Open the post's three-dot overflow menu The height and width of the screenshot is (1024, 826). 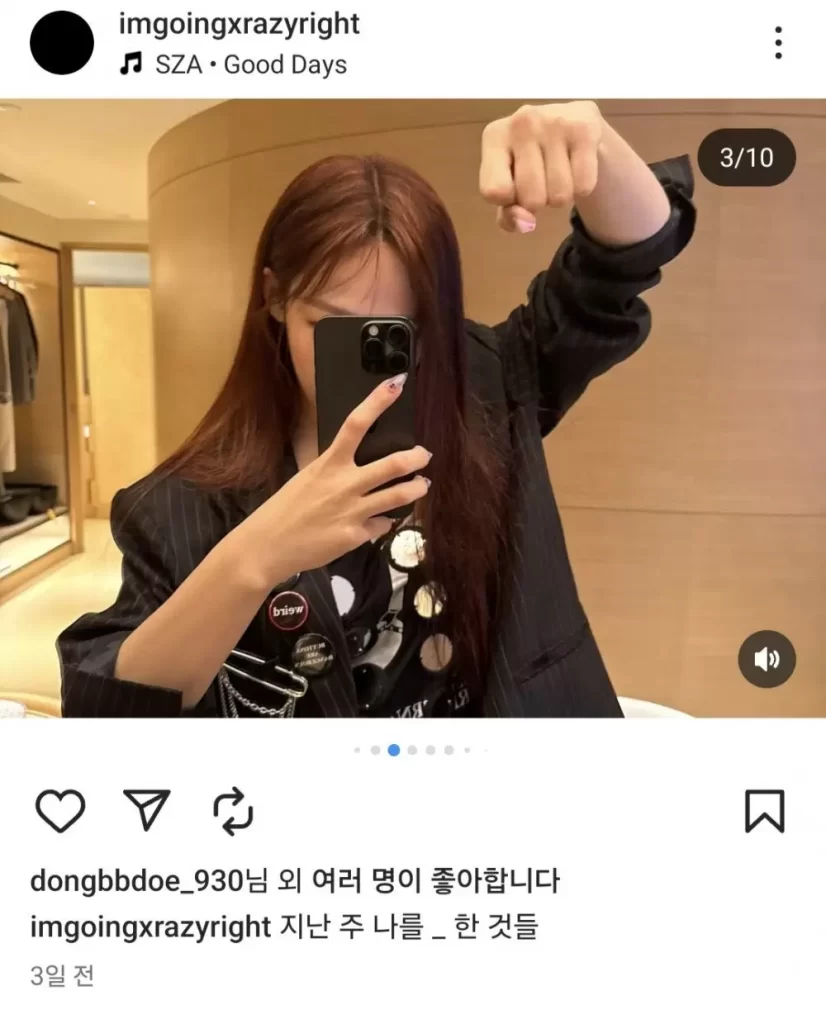tap(778, 43)
